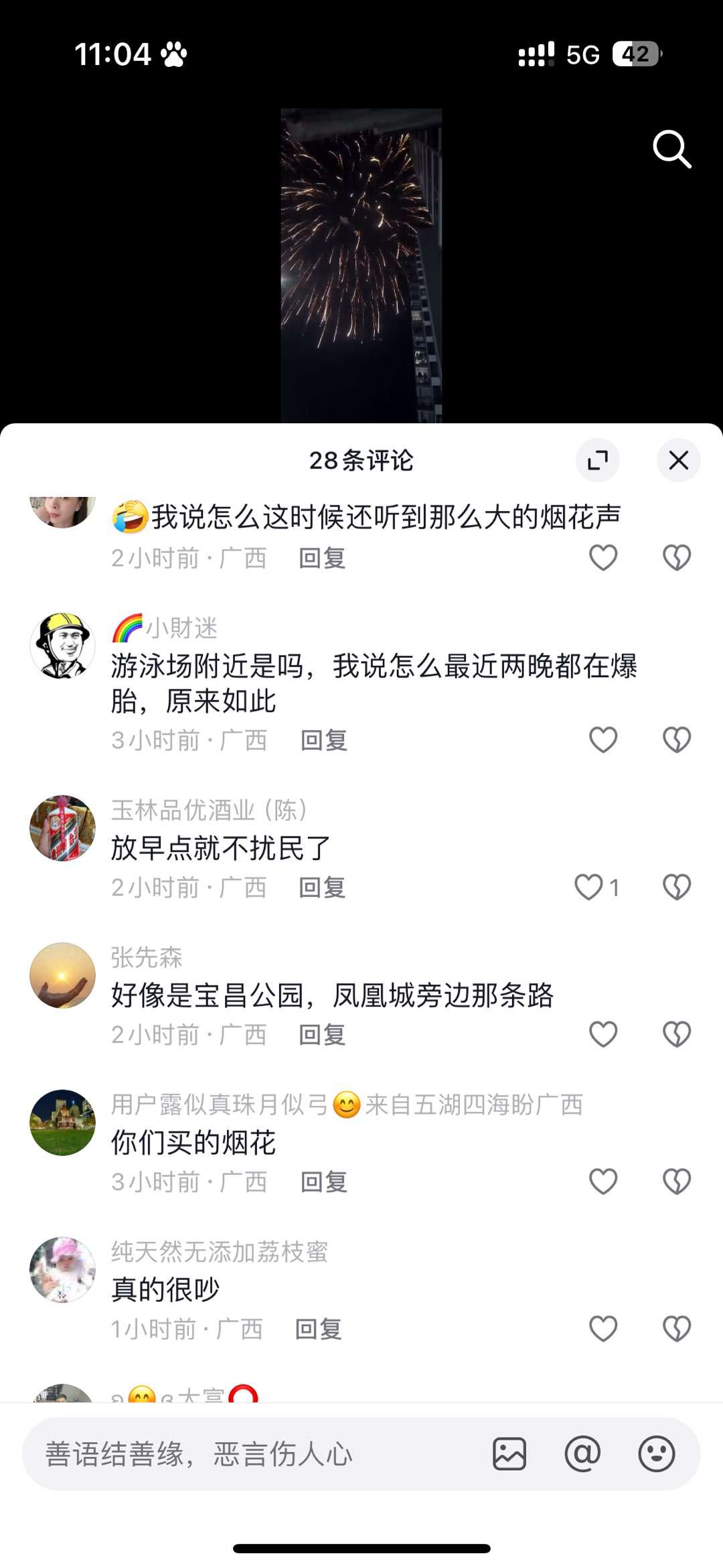Mention someone with the @ icon
This screenshot has height=1568, width=723.
tap(582, 1454)
